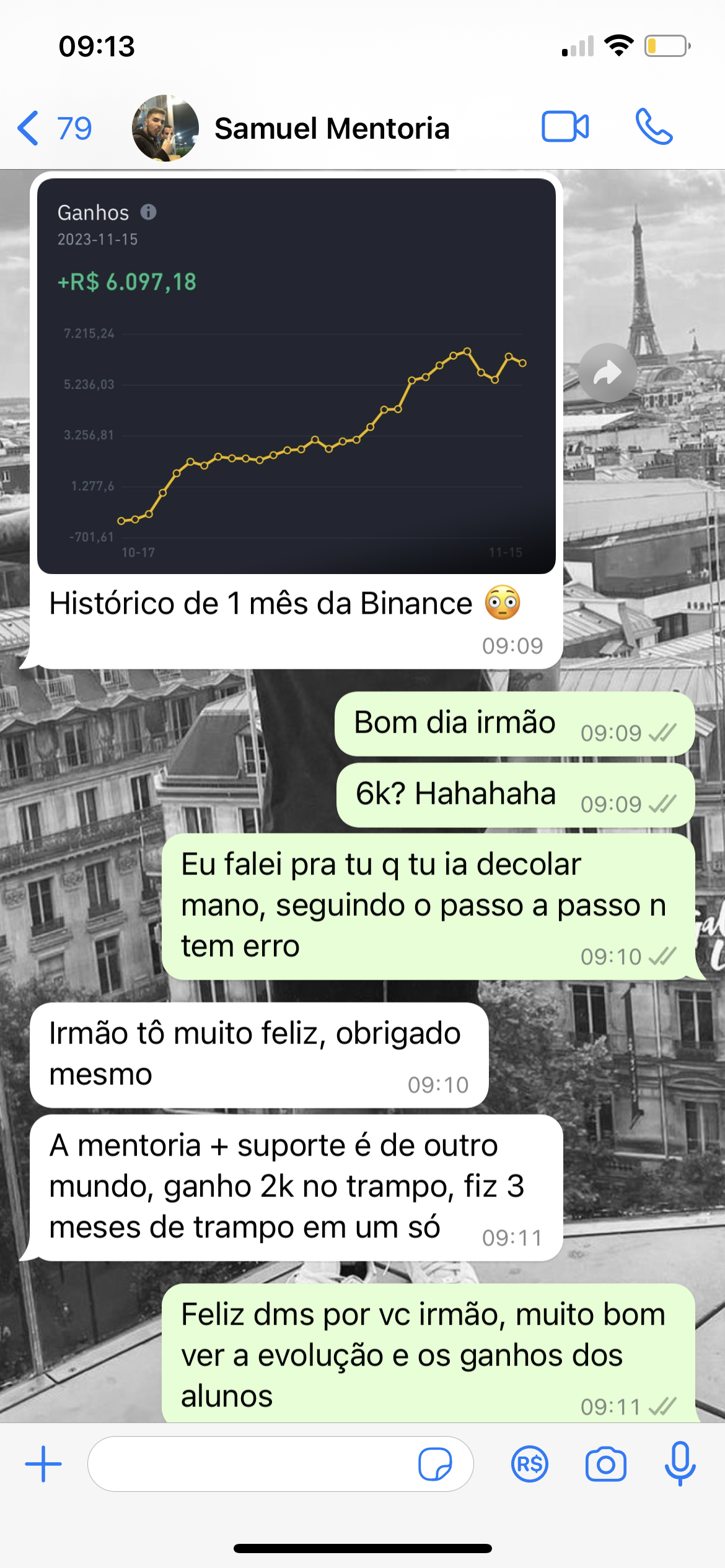Go back to the chats list
Viewport: 725px width, 1568px height.
point(53,128)
